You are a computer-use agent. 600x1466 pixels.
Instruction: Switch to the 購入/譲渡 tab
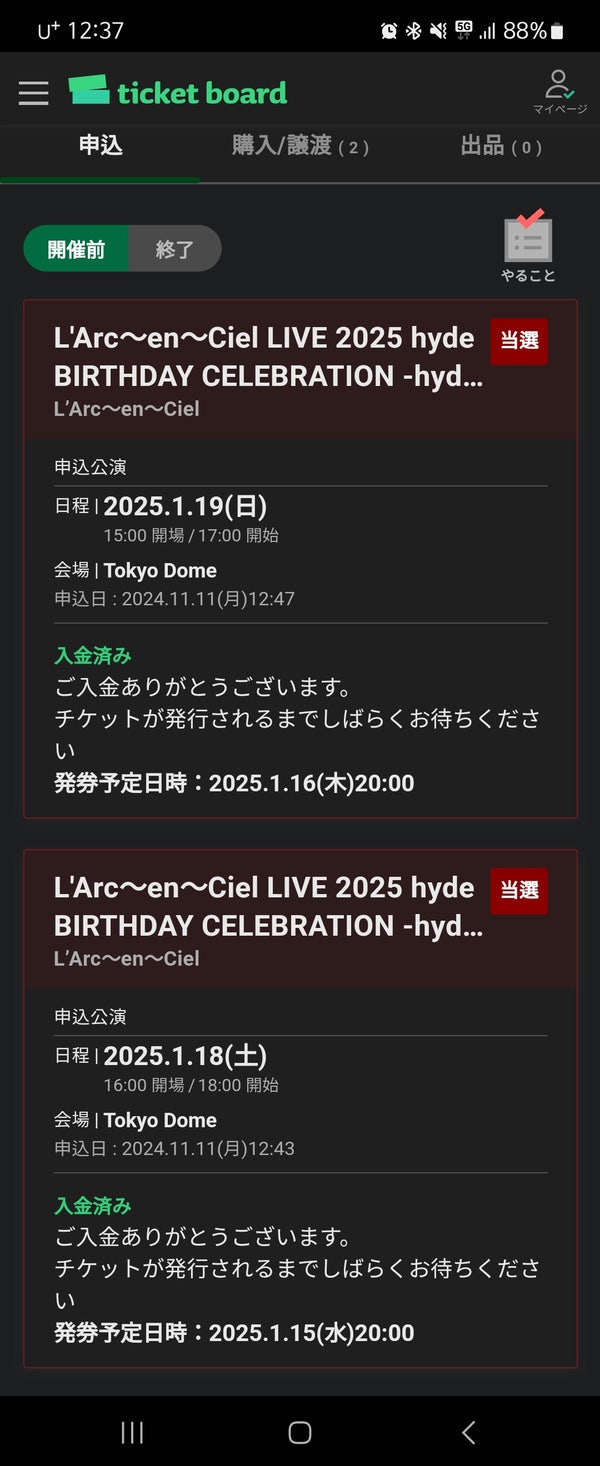pyautogui.click(x=300, y=146)
